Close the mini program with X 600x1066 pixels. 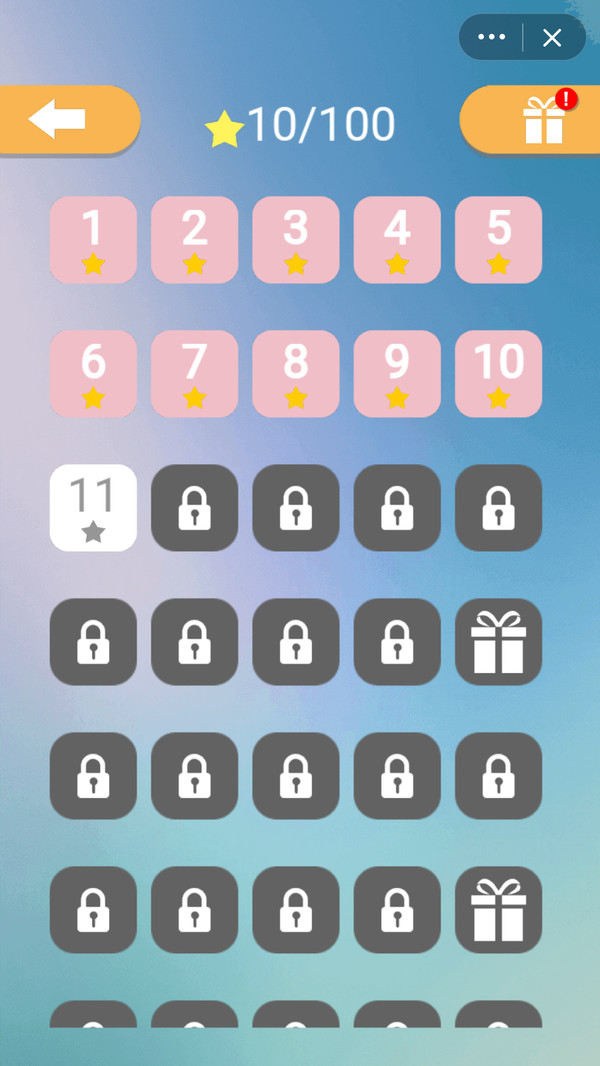(552, 38)
